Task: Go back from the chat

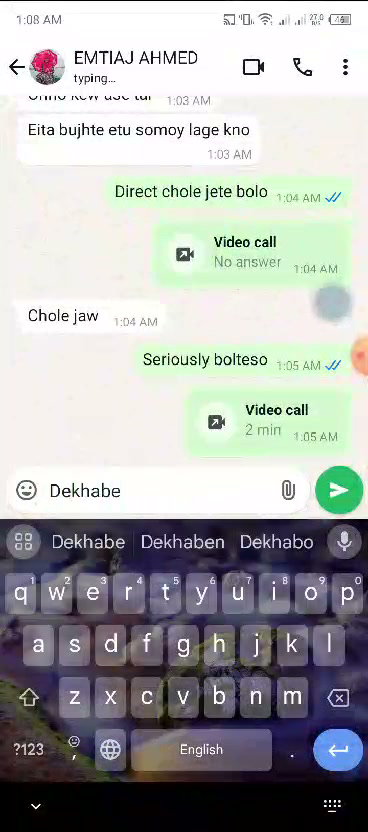Action: [16, 67]
